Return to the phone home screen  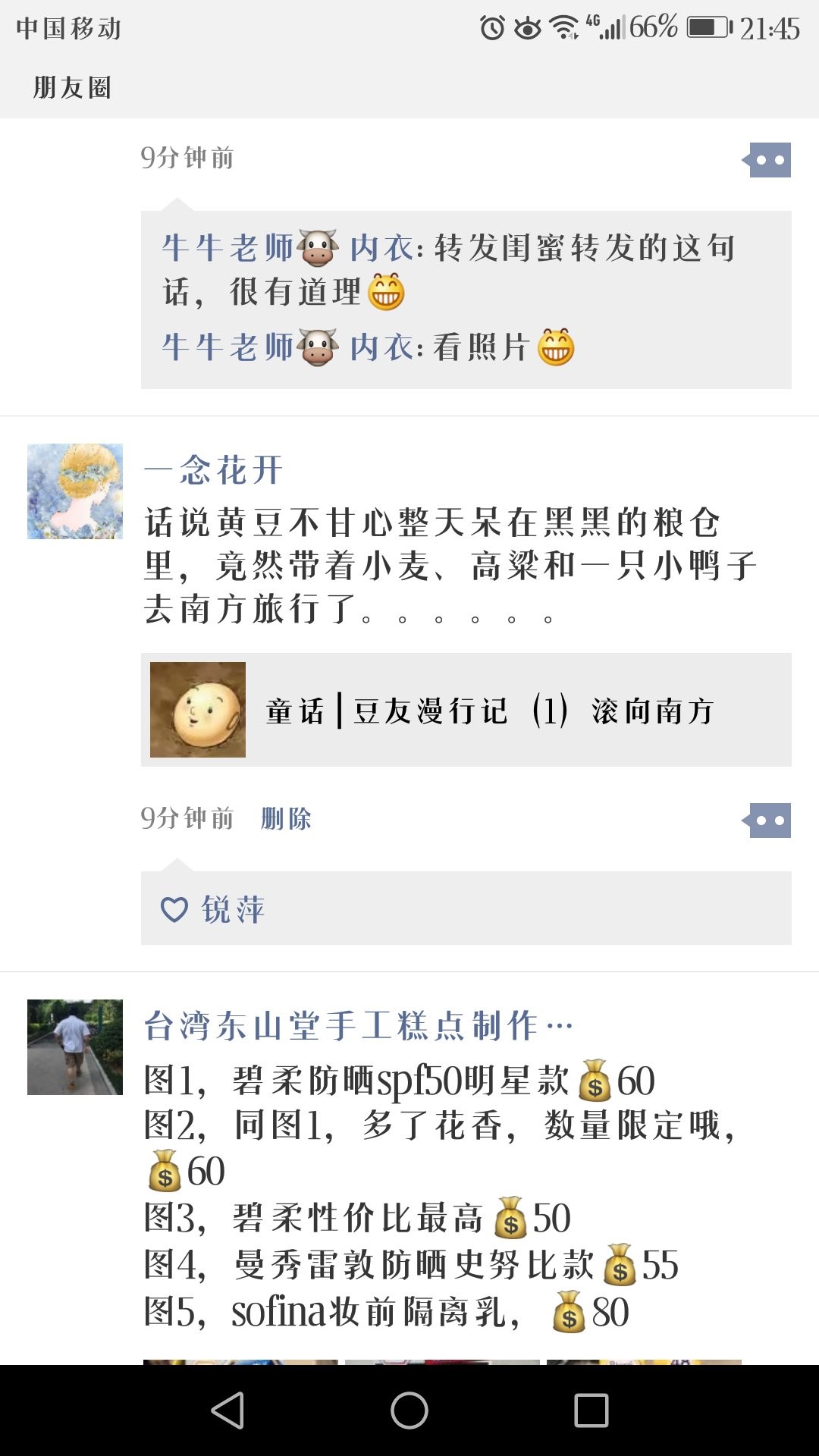coord(409,1410)
